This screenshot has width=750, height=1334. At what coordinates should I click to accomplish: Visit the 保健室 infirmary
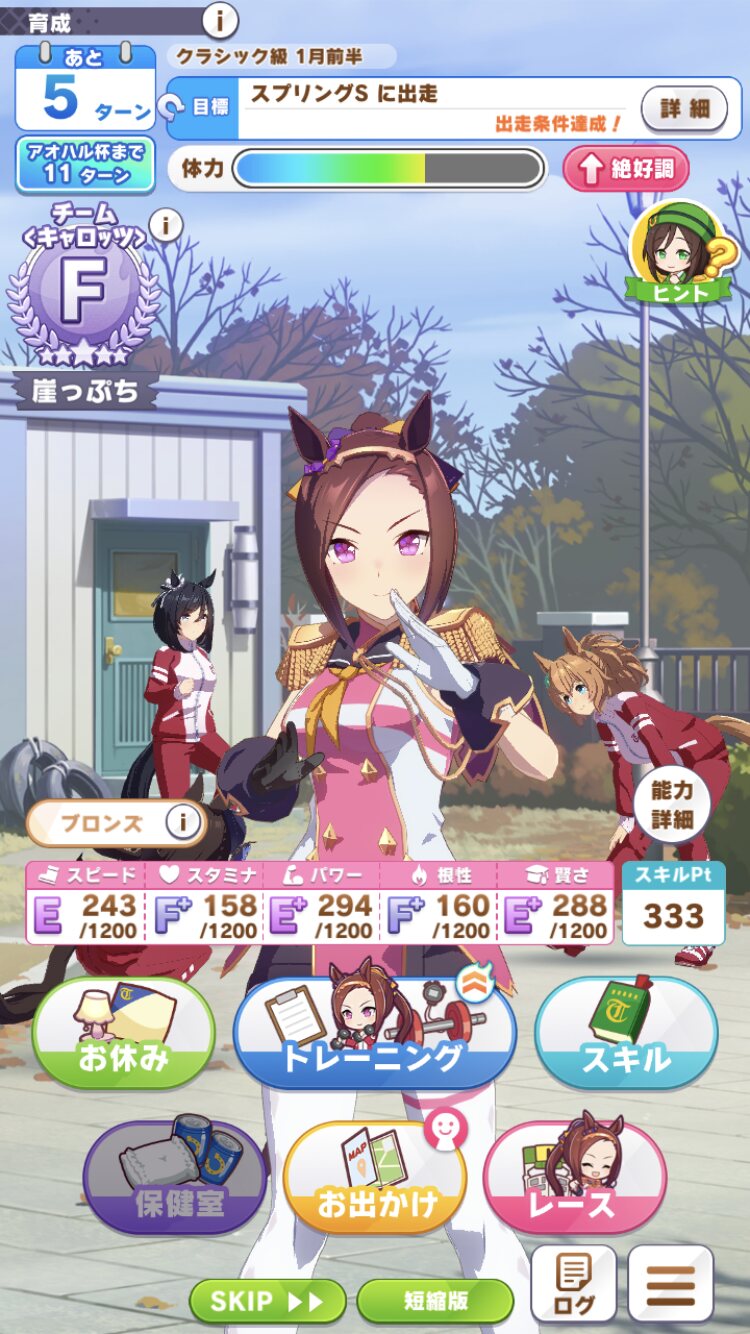pyautogui.click(x=174, y=1178)
